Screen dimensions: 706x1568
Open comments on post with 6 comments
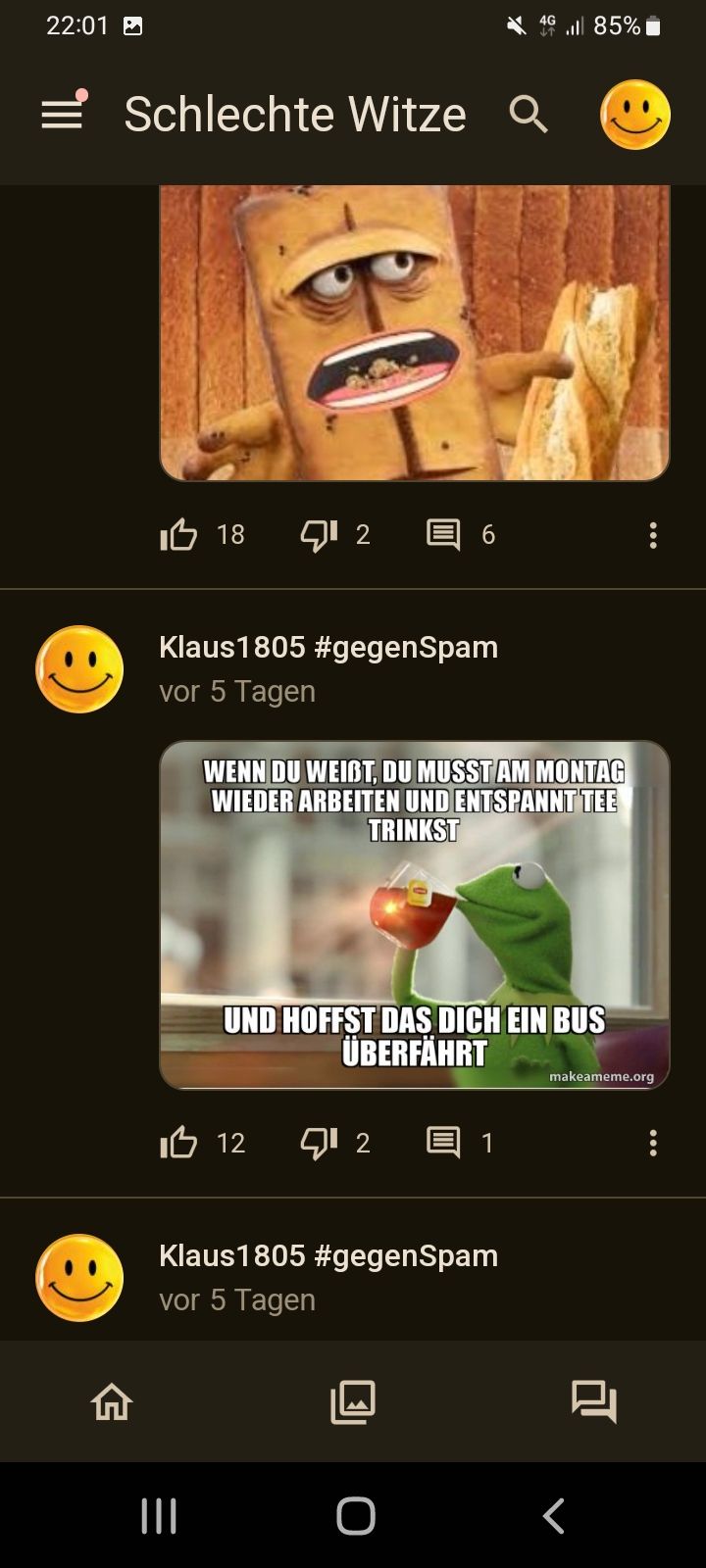[x=443, y=535]
